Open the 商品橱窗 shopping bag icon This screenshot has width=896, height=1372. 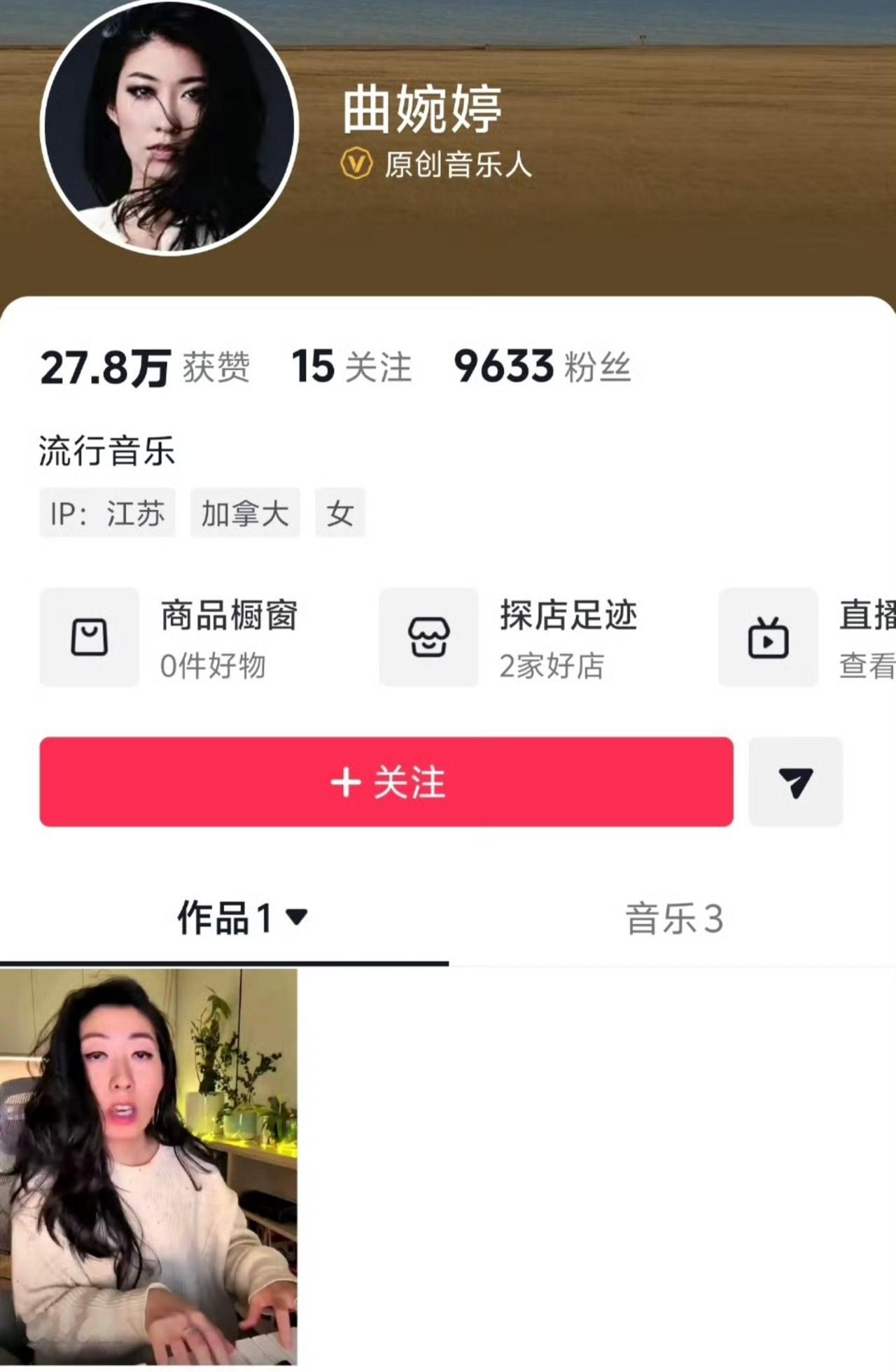(89, 637)
